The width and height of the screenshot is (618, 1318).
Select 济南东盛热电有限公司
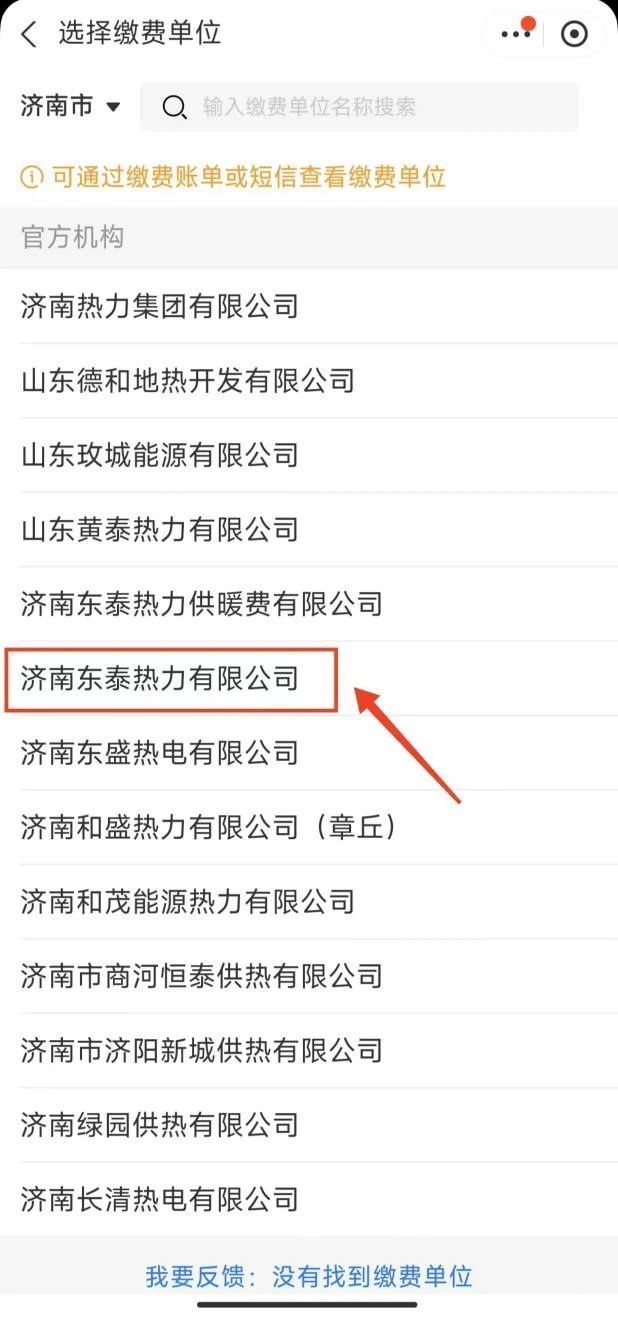(x=160, y=752)
